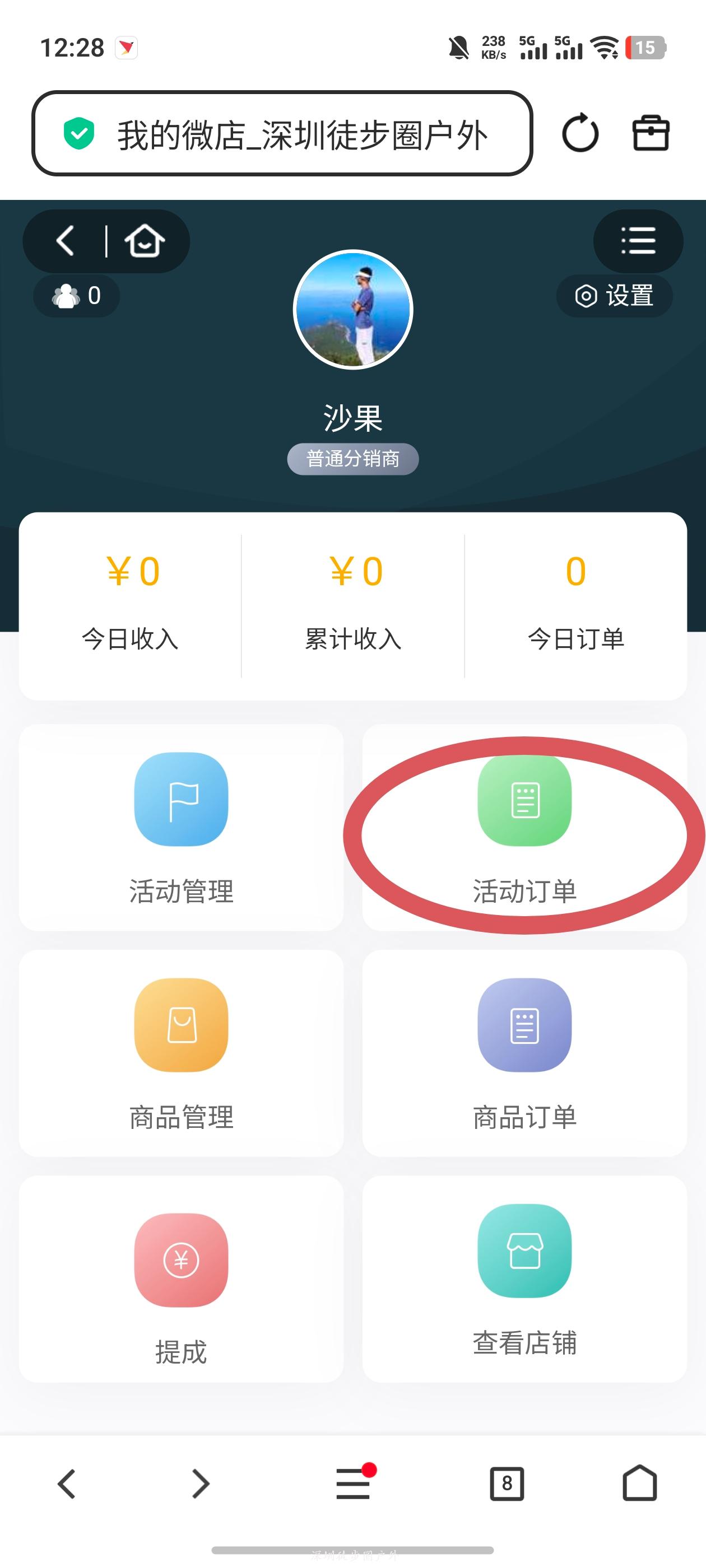Open 提成 commission card
Image resolution: width=706 pixels, height=1568 pixels.
[181, 1279]
